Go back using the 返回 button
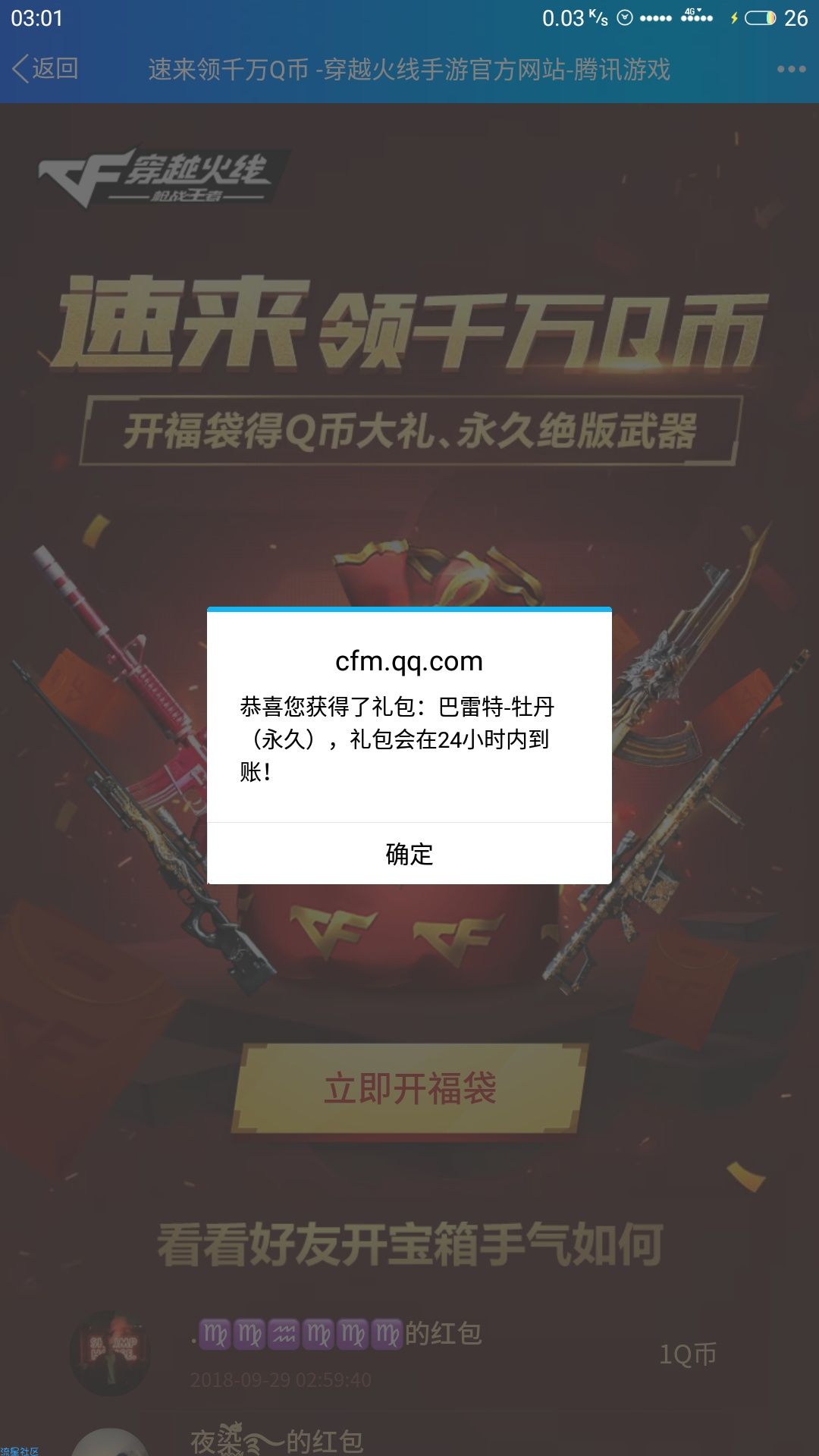 click(x=45, y=69)
